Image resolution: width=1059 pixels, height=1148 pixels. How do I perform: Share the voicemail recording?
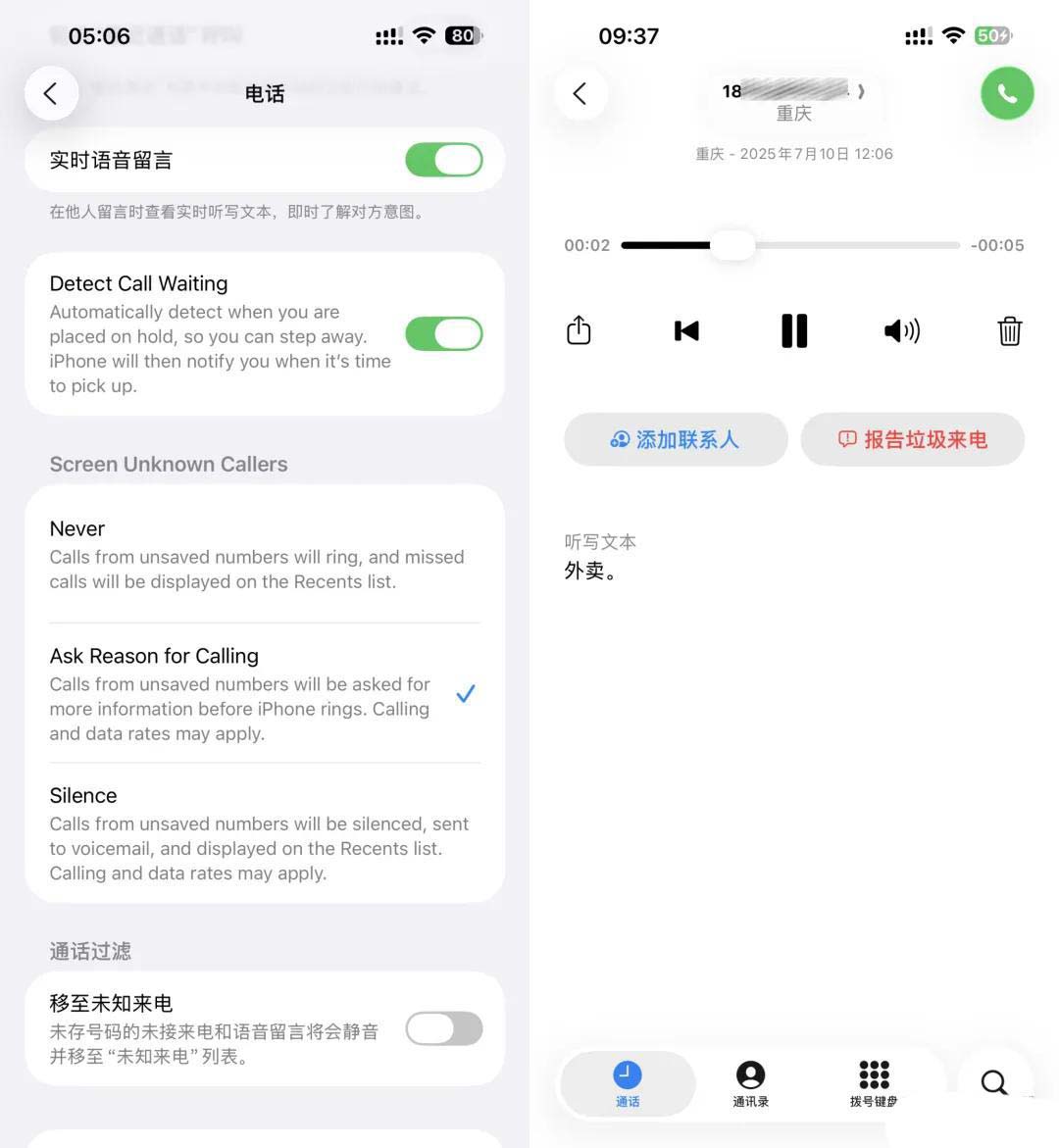[x=580, y=330]
